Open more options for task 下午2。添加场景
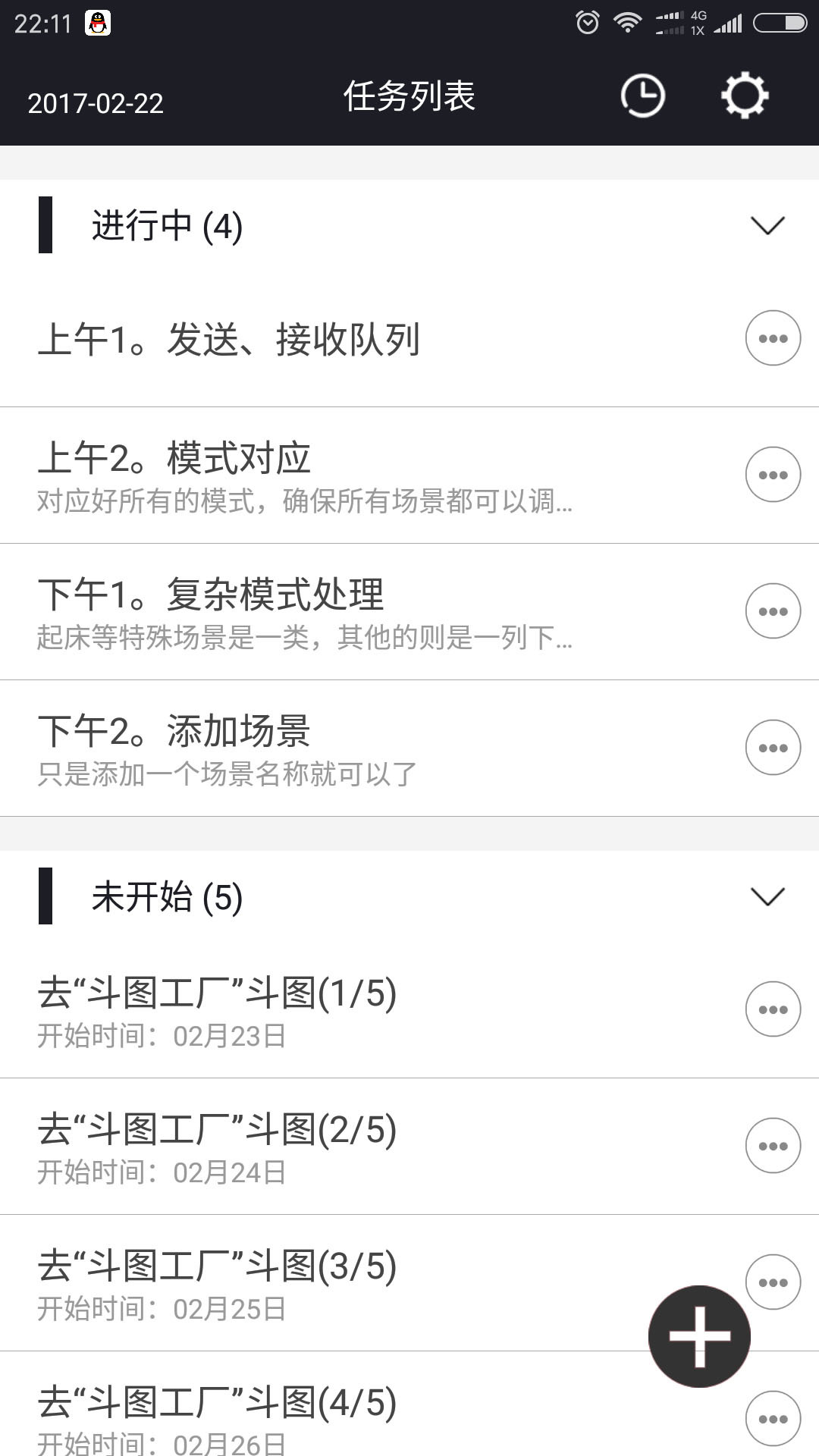The image size is (819, 1456). pos(772,748)
